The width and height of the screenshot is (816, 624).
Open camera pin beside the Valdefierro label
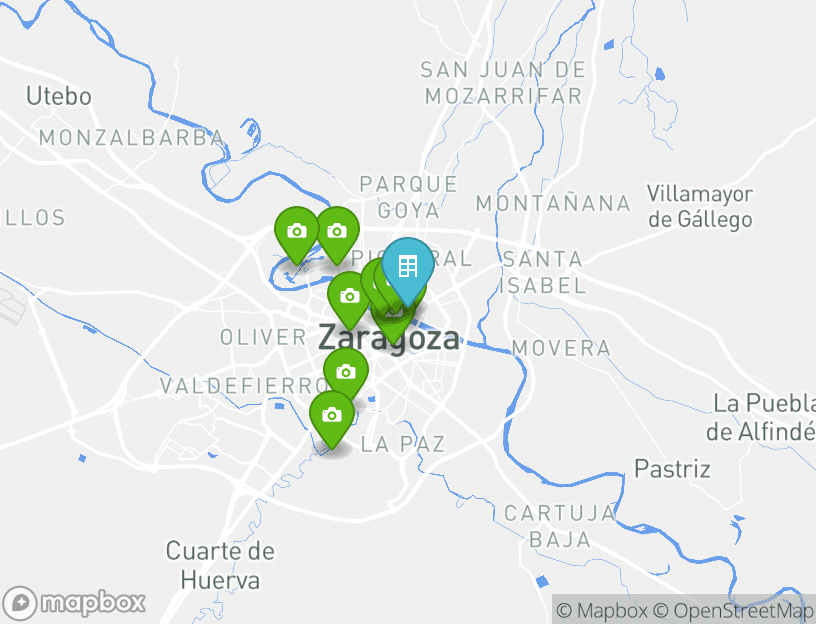(345, 372)
